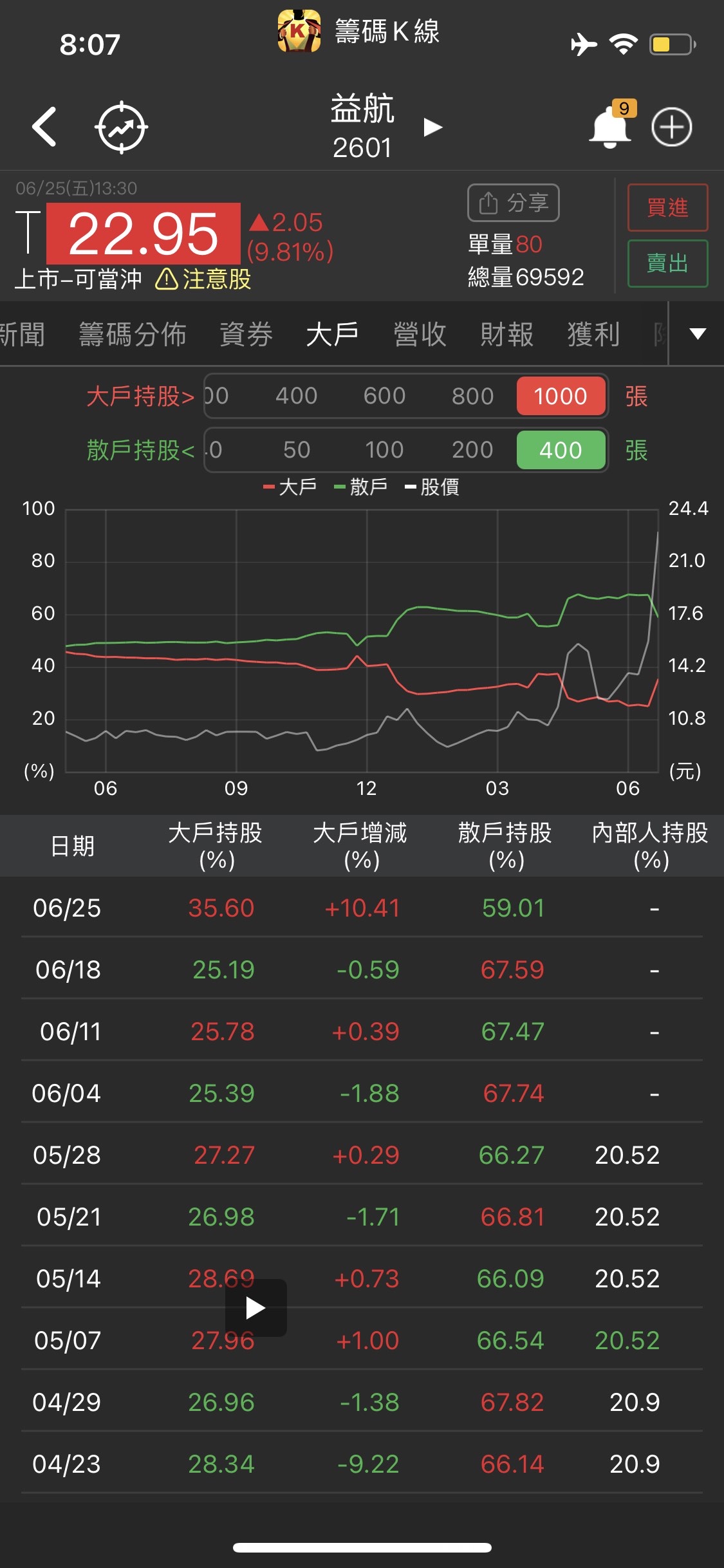This screenshot has width=724, height=1568.
Task: Share this stock via 分享 button
Action: coord(513,203)
